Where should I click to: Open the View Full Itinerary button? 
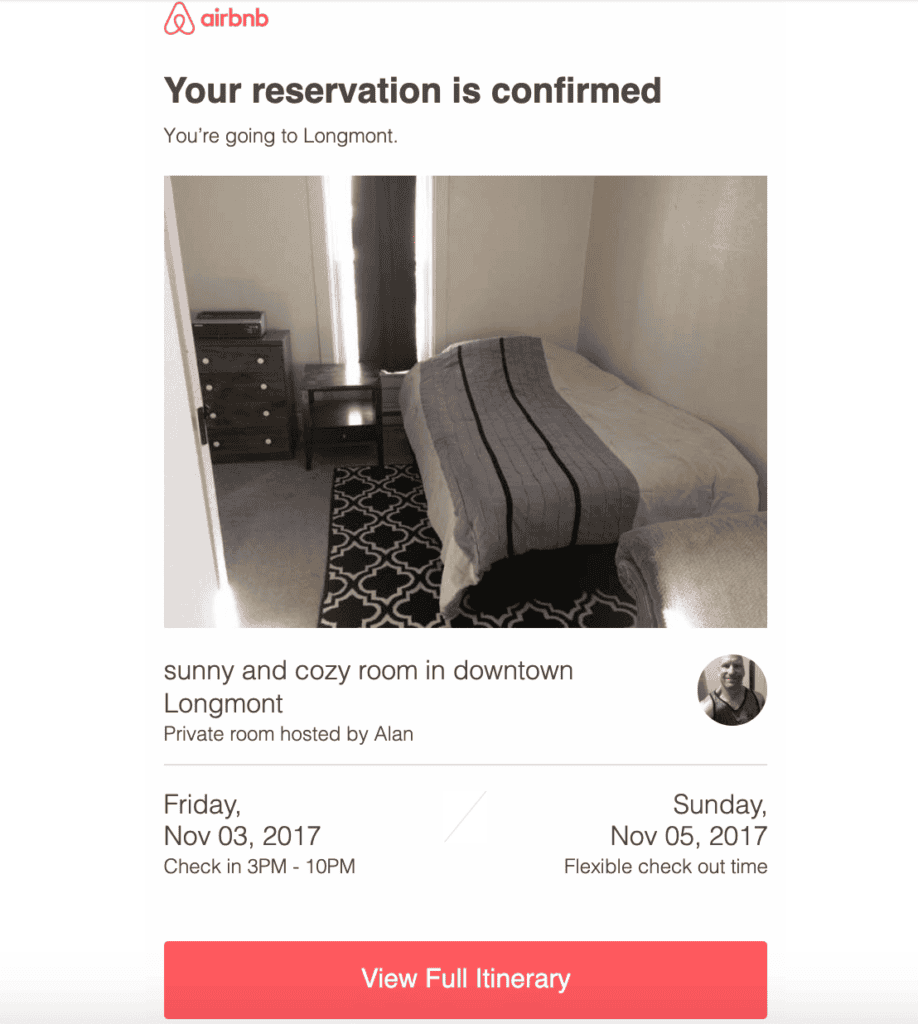(464, 980)
